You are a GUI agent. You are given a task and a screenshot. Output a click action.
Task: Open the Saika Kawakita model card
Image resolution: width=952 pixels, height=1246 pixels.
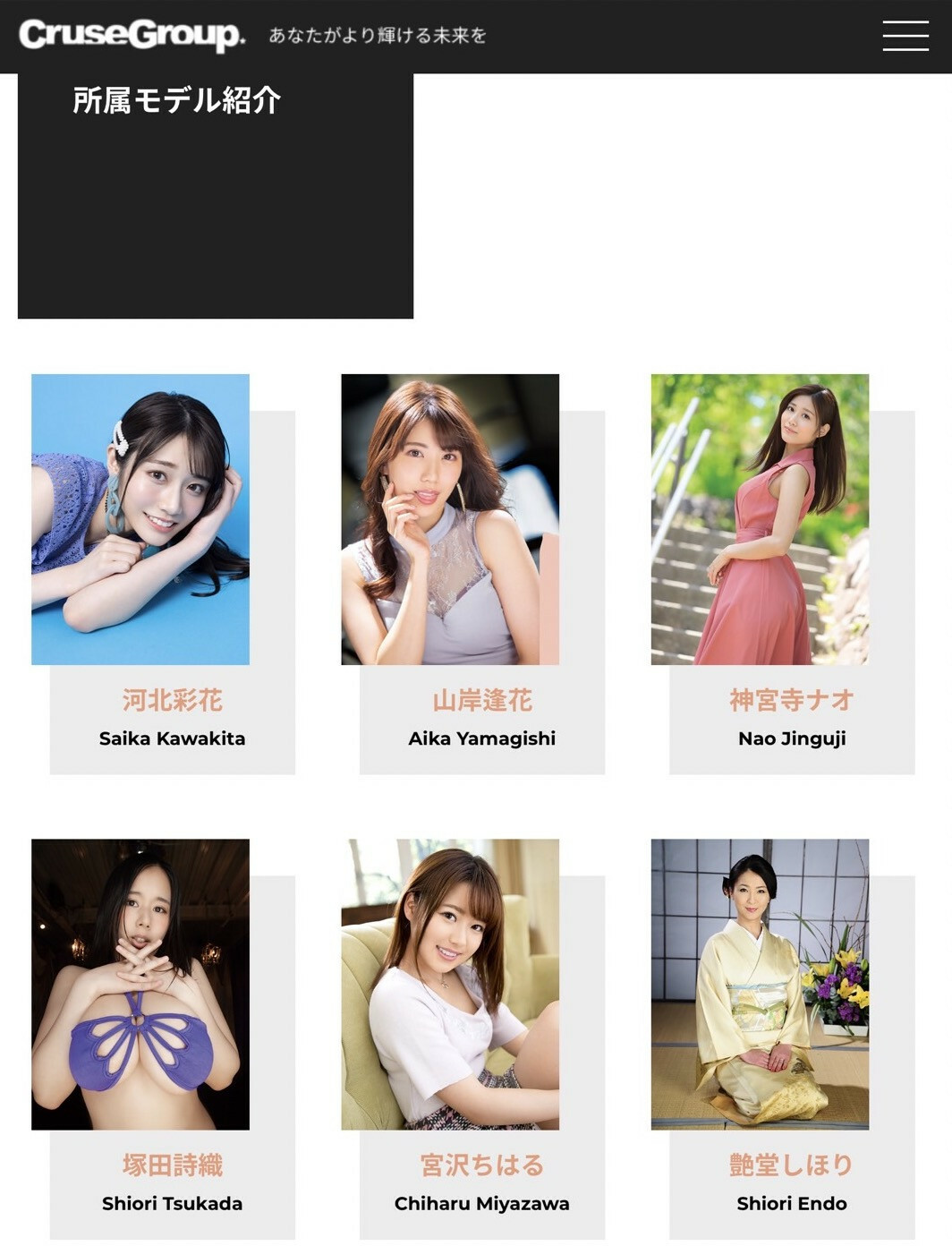point(140,519)
